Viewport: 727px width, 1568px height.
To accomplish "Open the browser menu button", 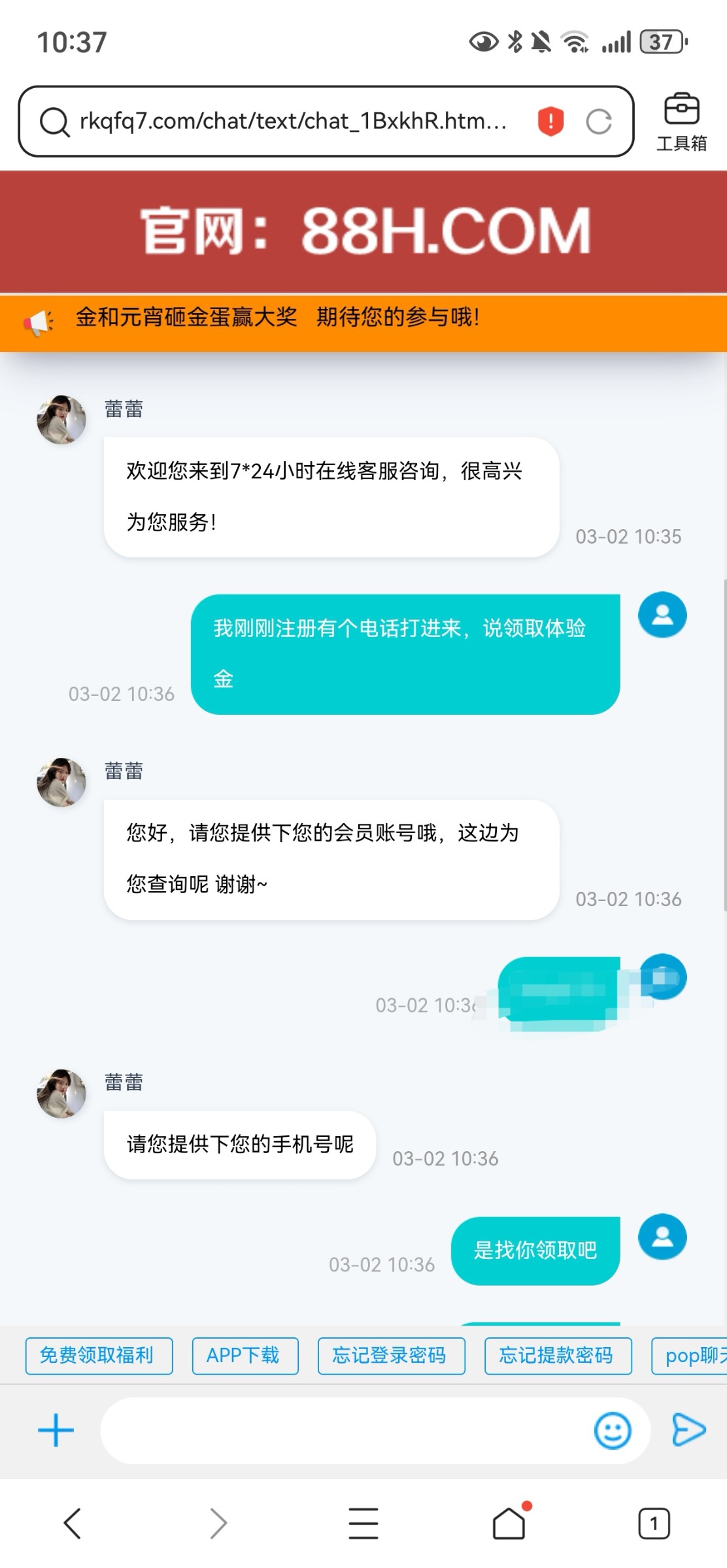I will point(363,1524).
